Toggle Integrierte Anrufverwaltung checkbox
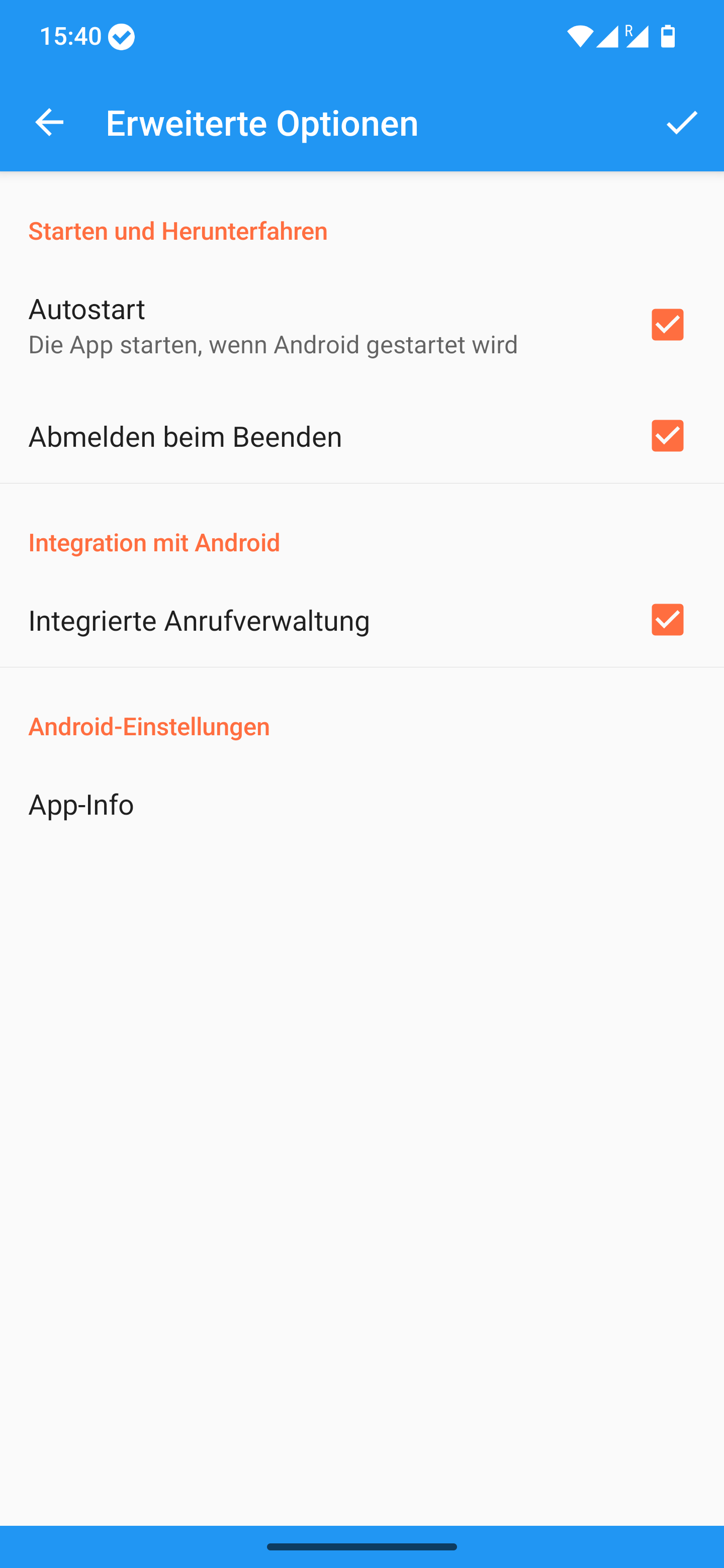The image size is (724, 1568). [667, 620]
